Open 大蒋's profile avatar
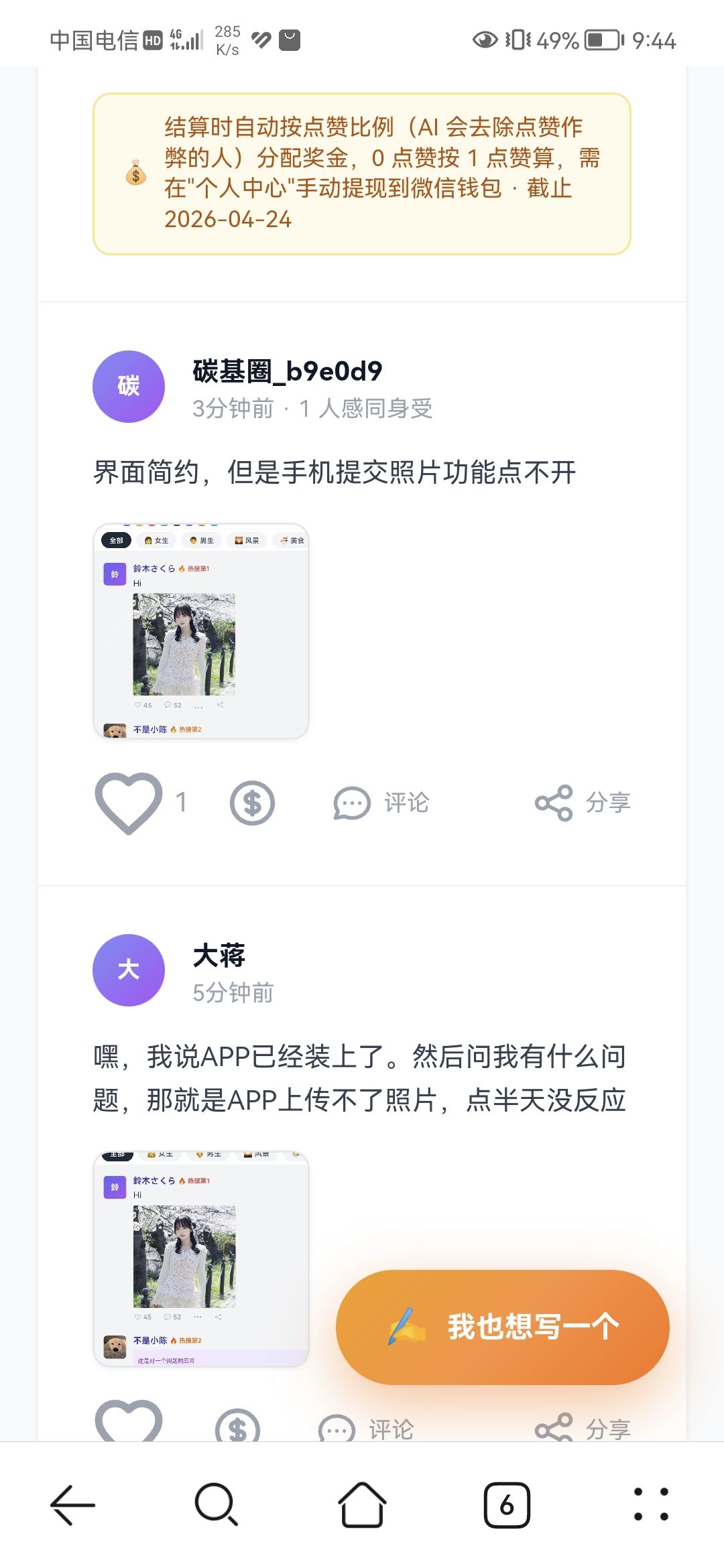The width and height of the screenshot is (724, 1568). pos(129,970)
